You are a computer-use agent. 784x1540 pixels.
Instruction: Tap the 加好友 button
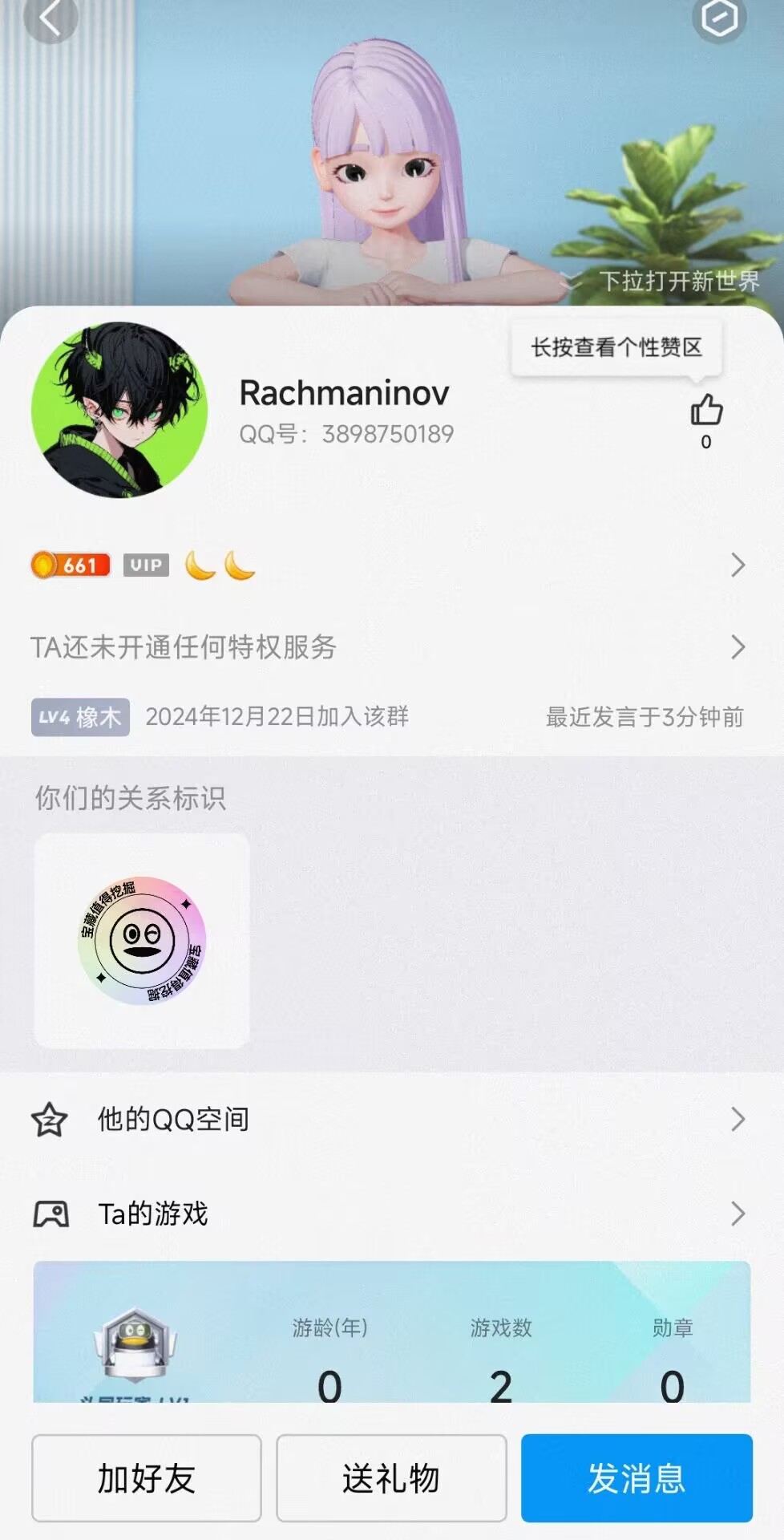pos(147,1478)
